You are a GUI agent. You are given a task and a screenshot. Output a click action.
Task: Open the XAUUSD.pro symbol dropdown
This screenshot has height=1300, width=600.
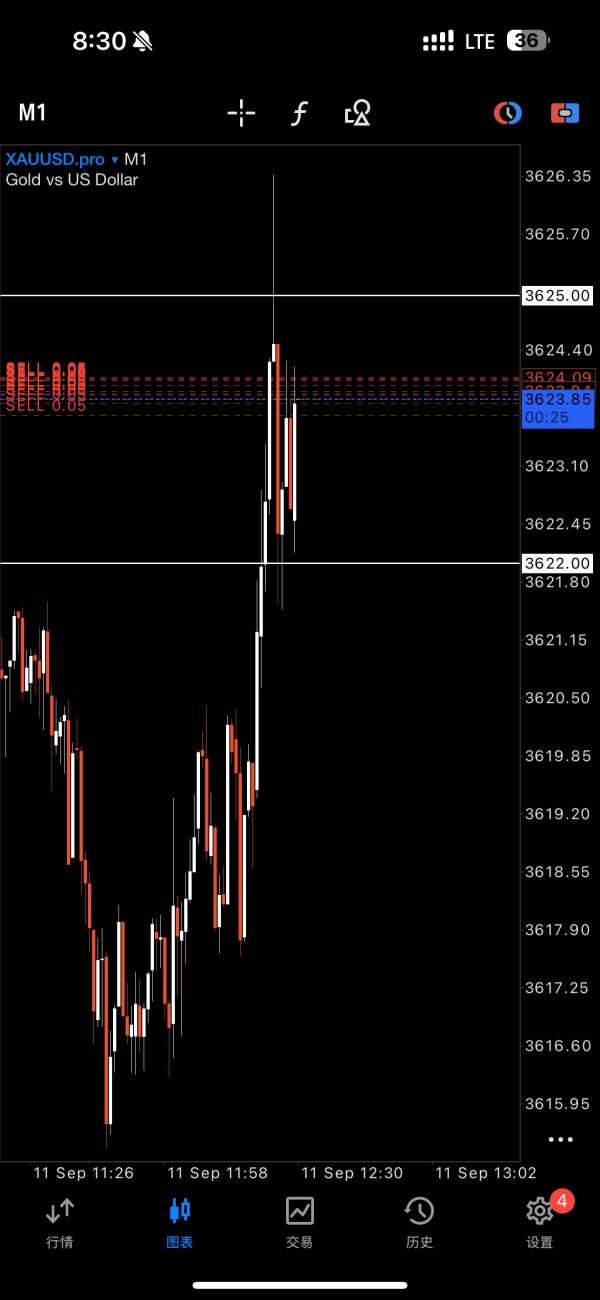(62, 159)
